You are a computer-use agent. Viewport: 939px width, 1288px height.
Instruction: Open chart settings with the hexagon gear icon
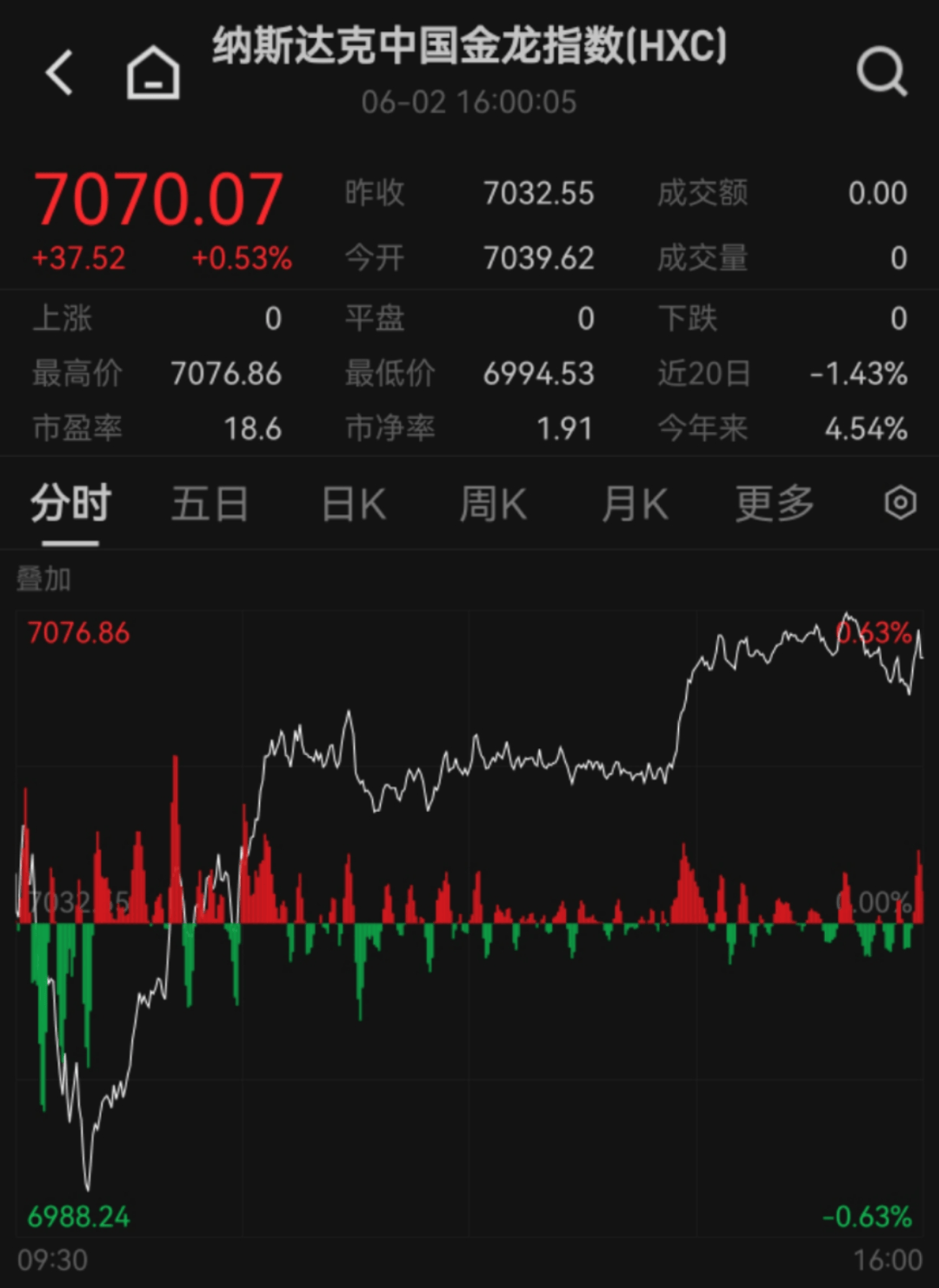902,504
